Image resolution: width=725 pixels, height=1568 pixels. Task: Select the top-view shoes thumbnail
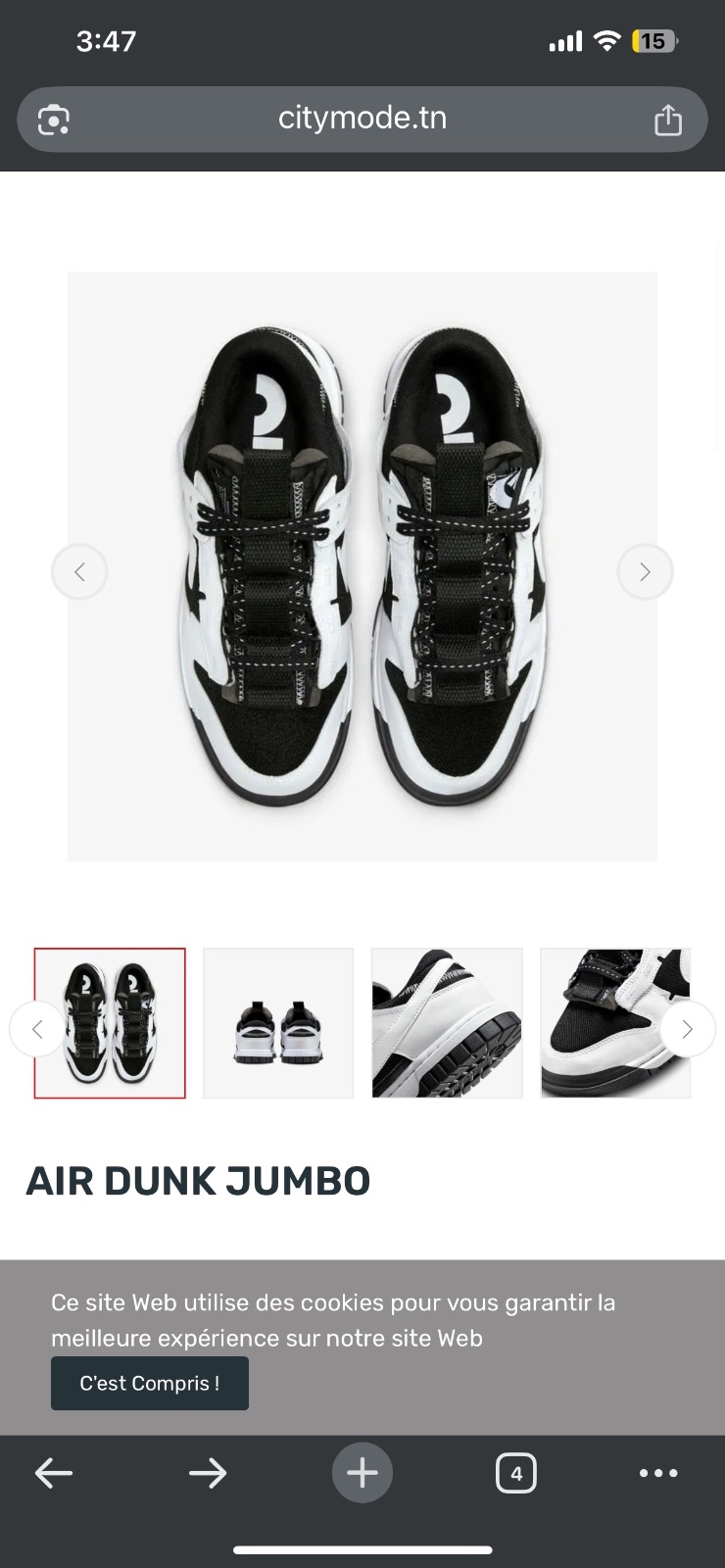(110, 1023)
